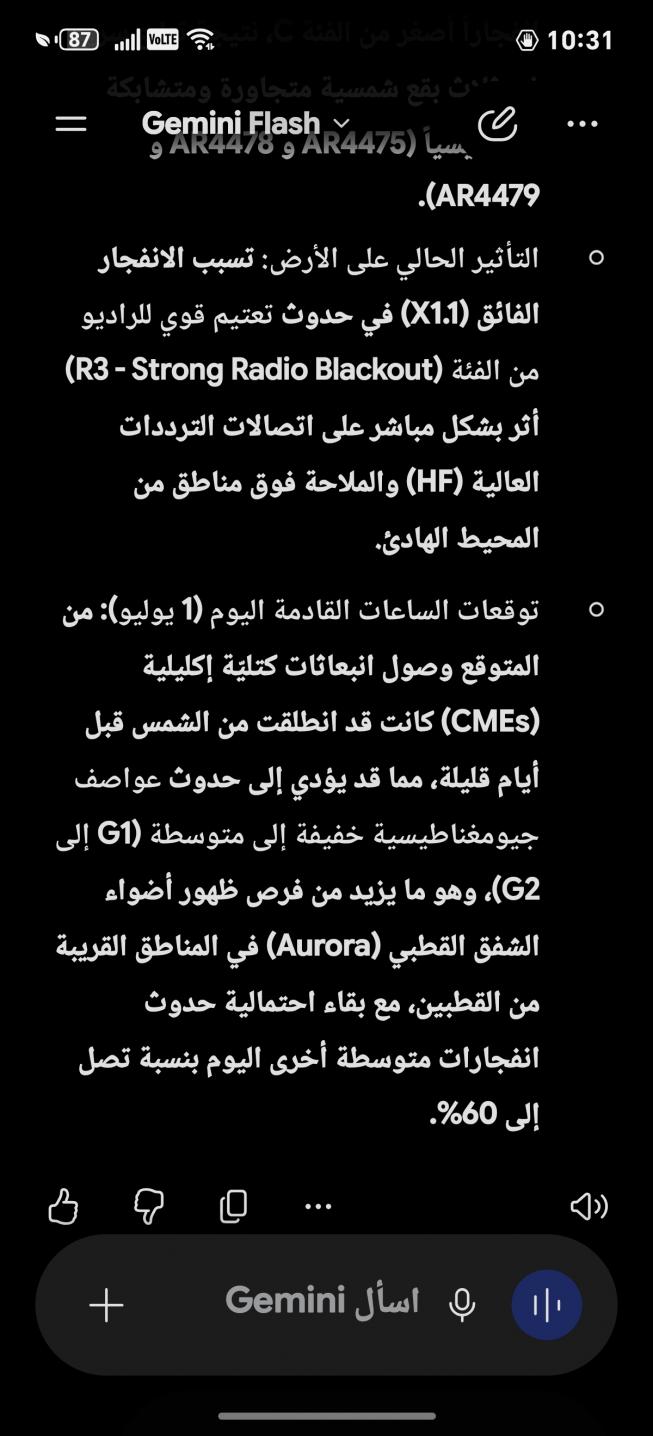Launch Gemini Live with the blue button
Image resolution: width=653 pixels, height=1436 pixels.
pyautogui.click(x=547, y=1305)
